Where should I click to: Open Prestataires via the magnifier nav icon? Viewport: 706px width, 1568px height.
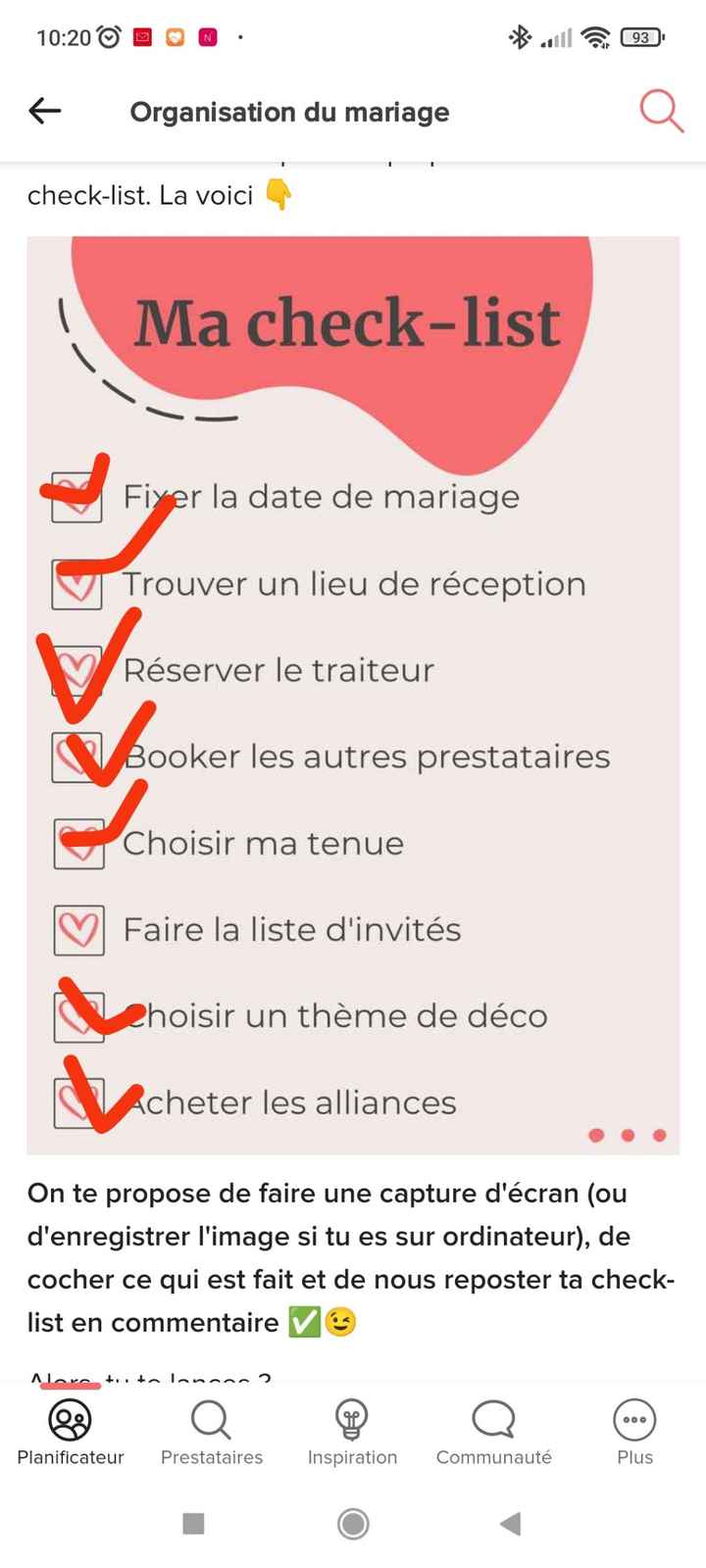pyautogui.click(x=211, y=1418)
